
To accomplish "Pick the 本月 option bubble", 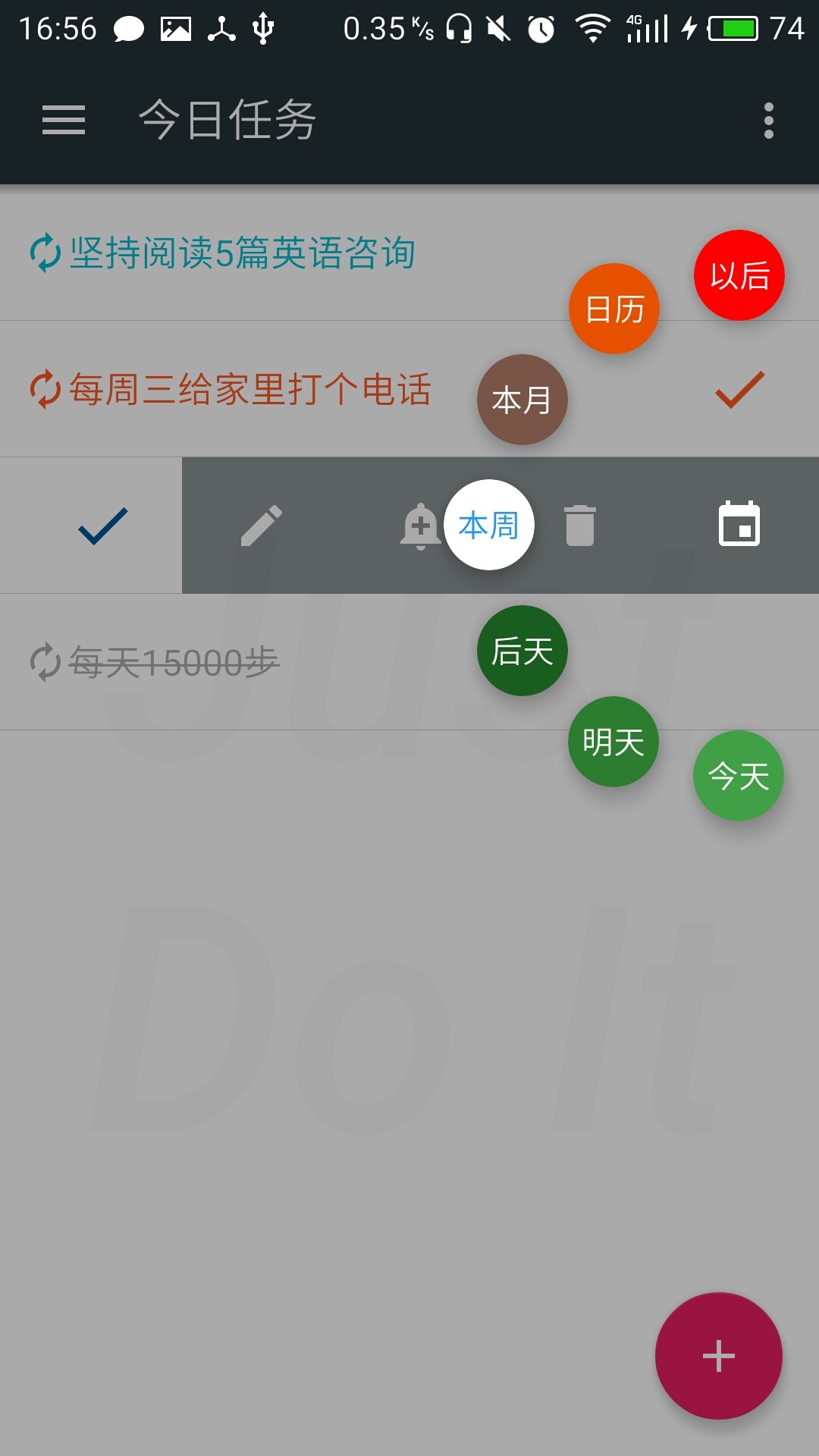I will pos(522,400).
